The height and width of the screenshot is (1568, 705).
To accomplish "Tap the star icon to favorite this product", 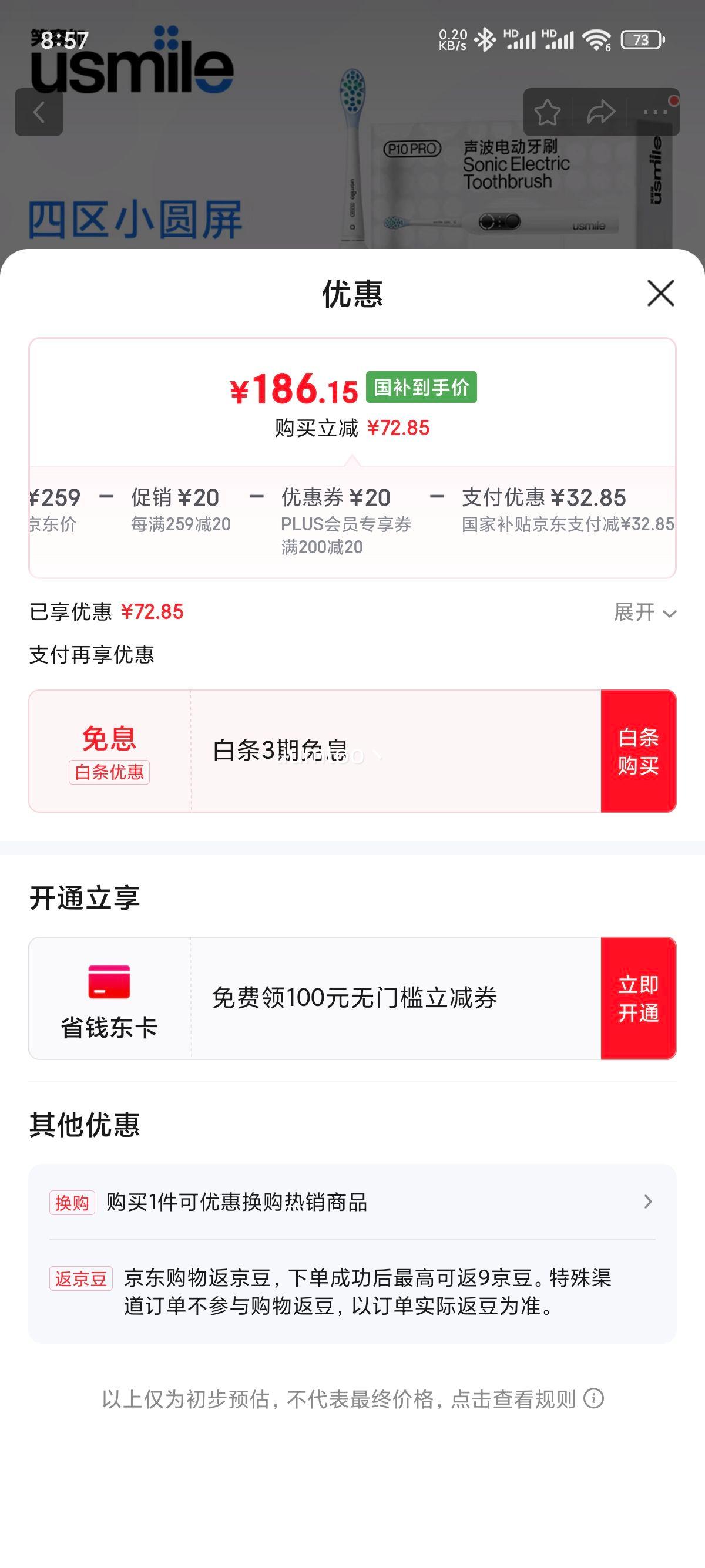I will (547, 112).
